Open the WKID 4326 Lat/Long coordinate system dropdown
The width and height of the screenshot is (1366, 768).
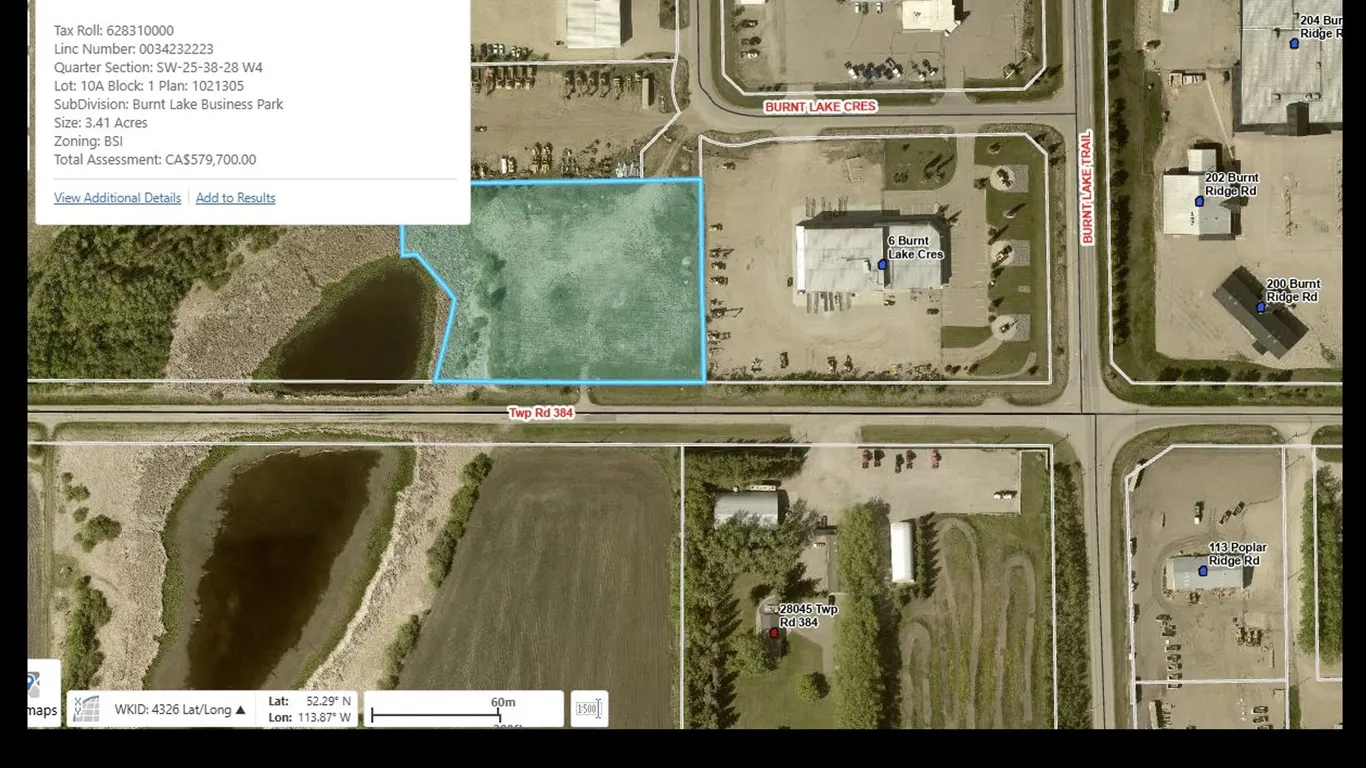tap(180, 710)
